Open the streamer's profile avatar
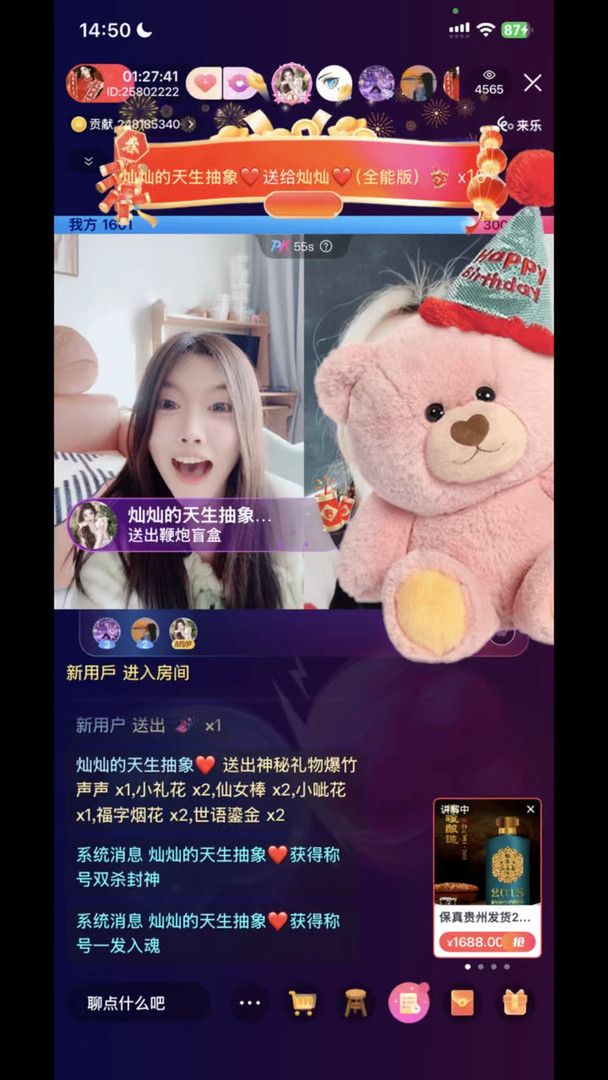608x1080 pixels. 86,83
